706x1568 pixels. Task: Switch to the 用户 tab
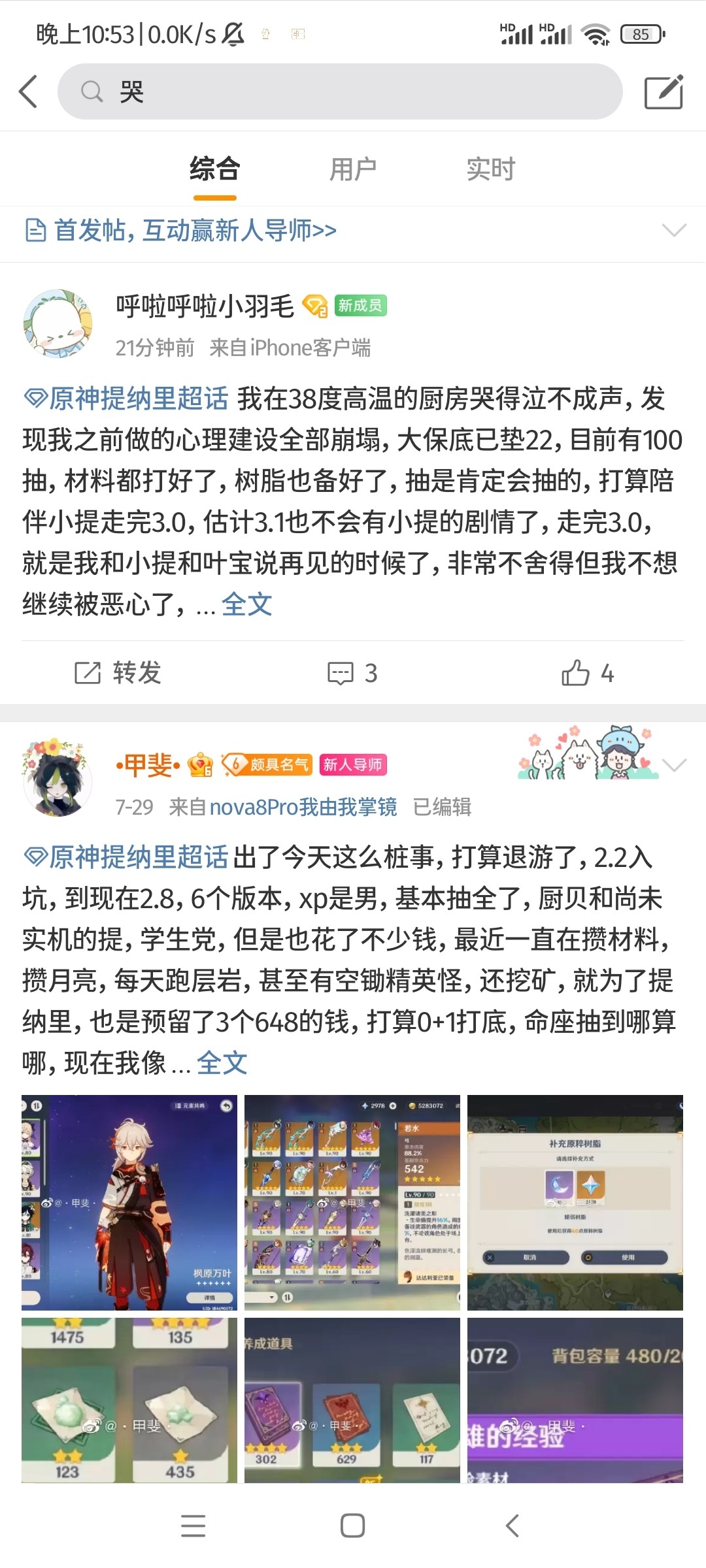(352, 169)
